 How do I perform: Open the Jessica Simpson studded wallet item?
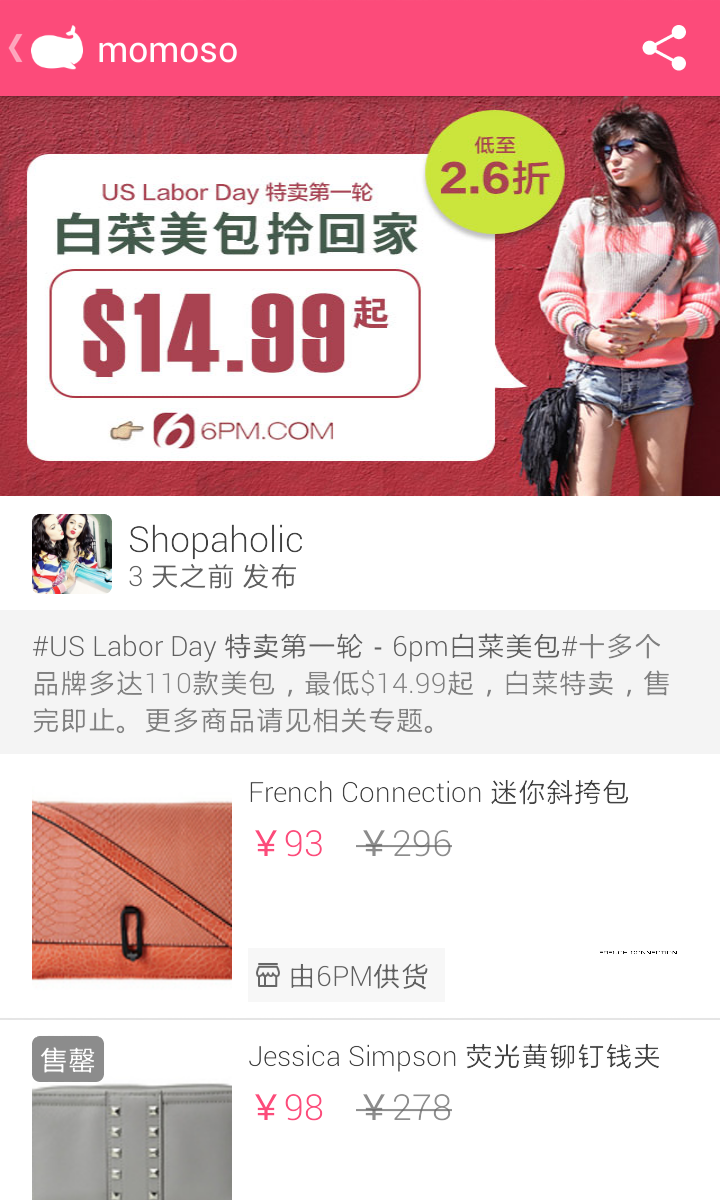(360, 1111)
